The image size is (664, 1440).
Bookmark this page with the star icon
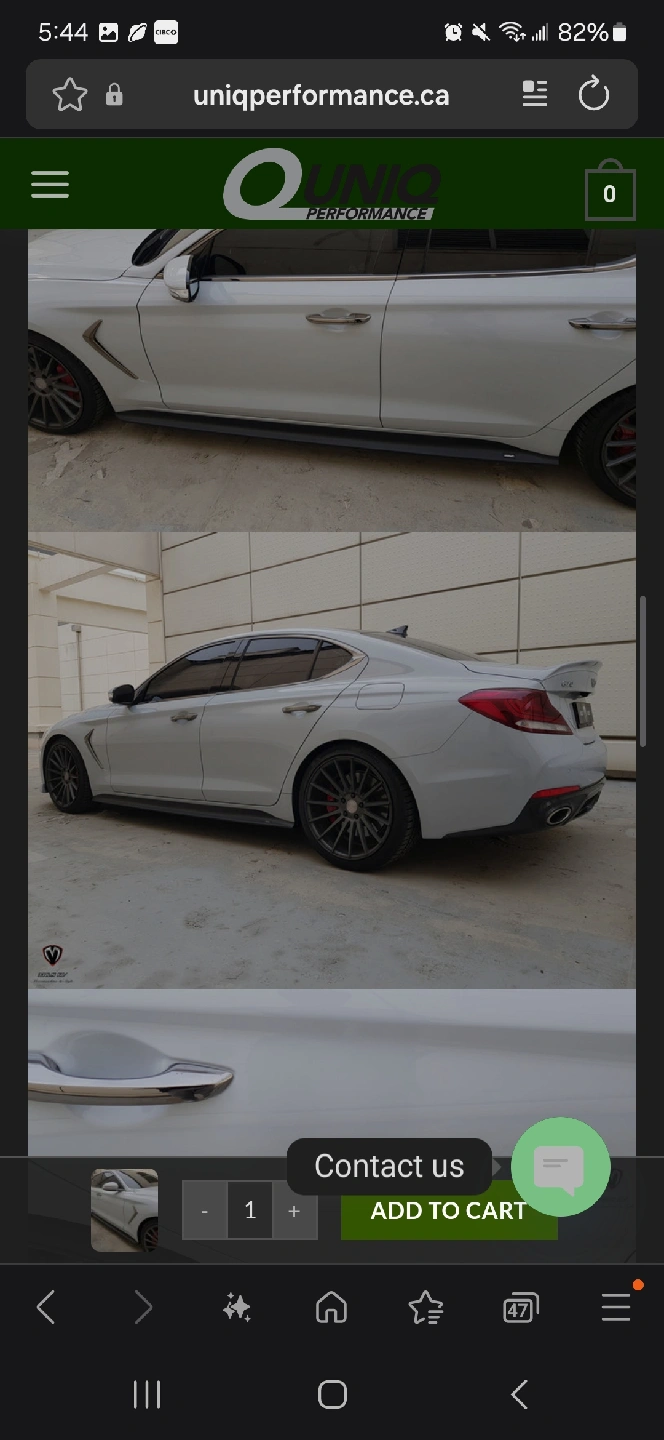70,95
